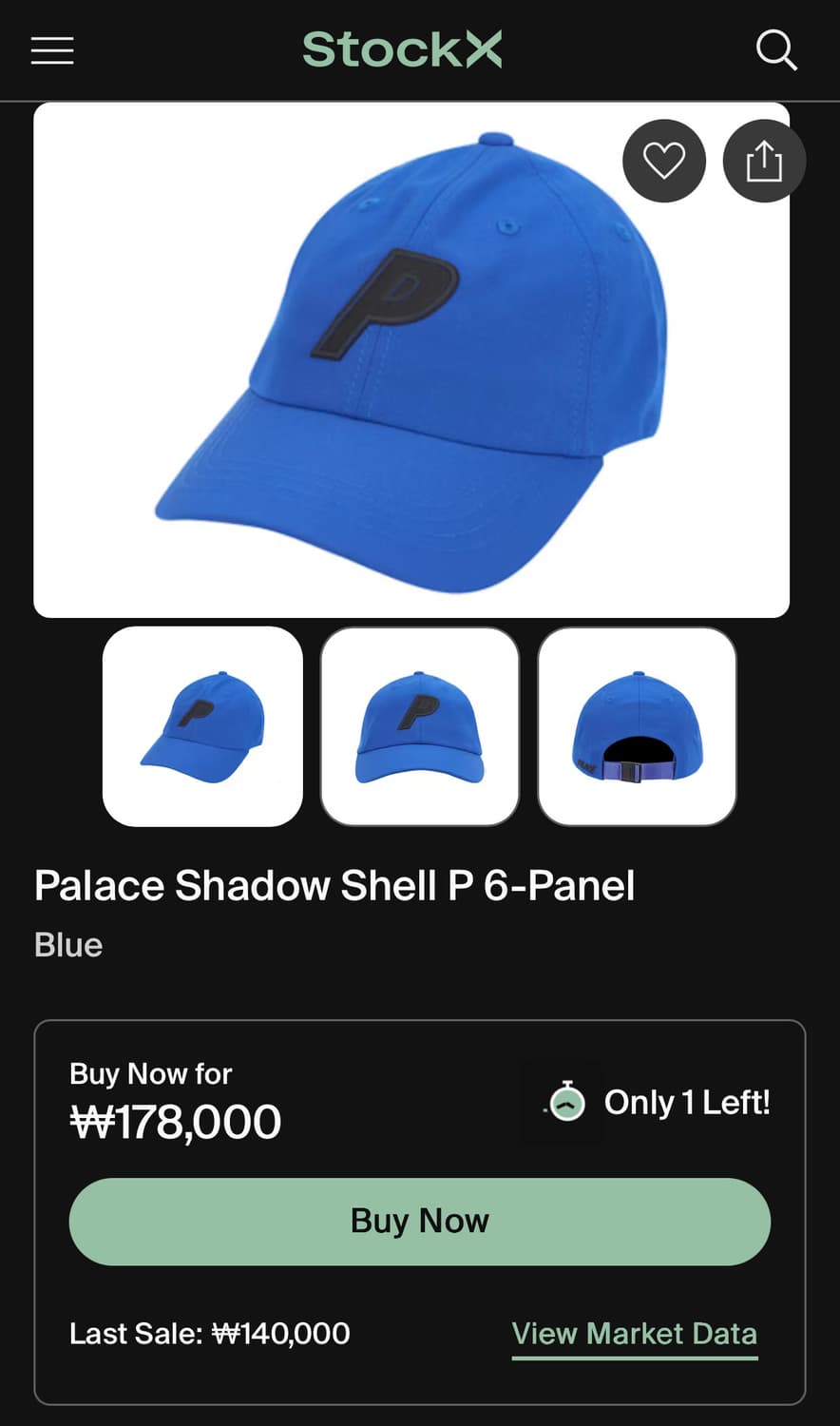View the Palace Shadow Shell product title
Image resolution: width=840 pixels, height=1426 pixels.
334,885
